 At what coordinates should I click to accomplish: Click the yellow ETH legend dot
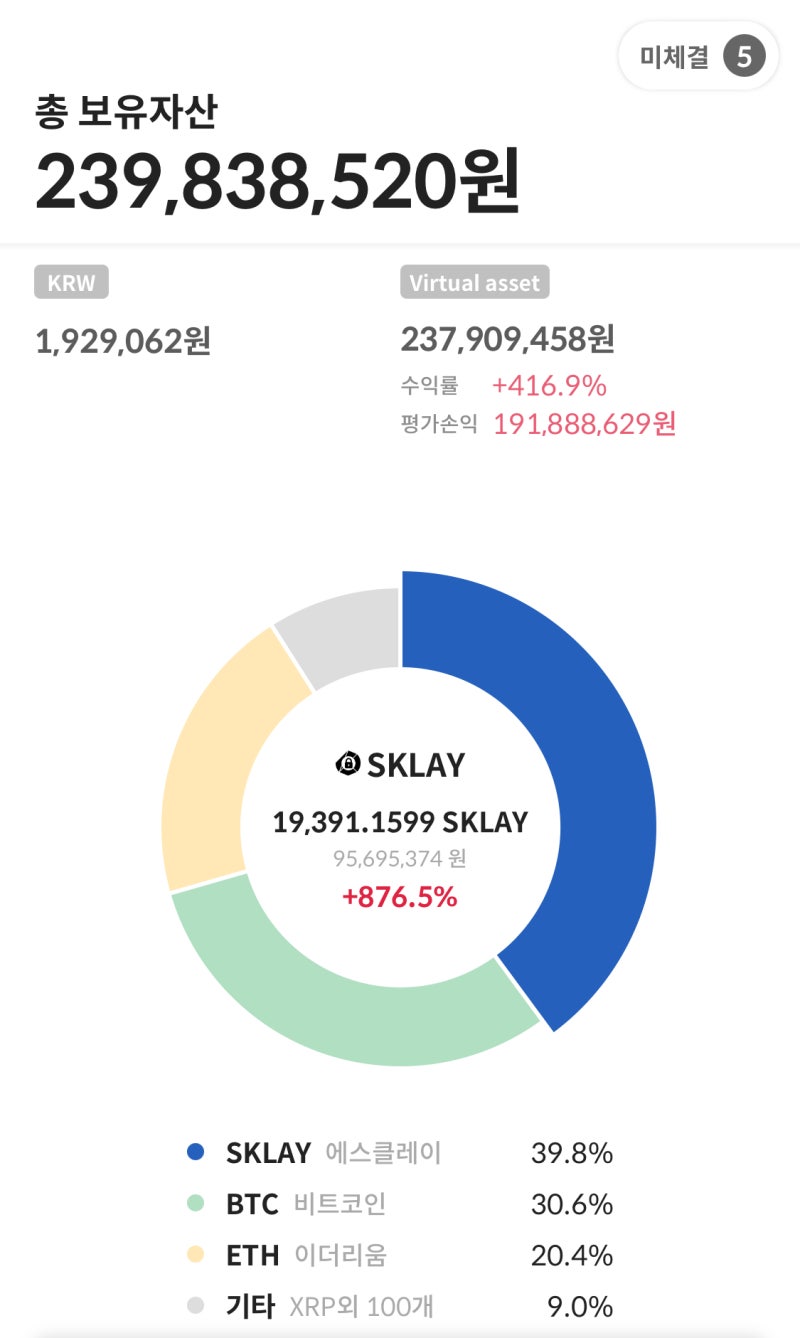[194, 1256]
